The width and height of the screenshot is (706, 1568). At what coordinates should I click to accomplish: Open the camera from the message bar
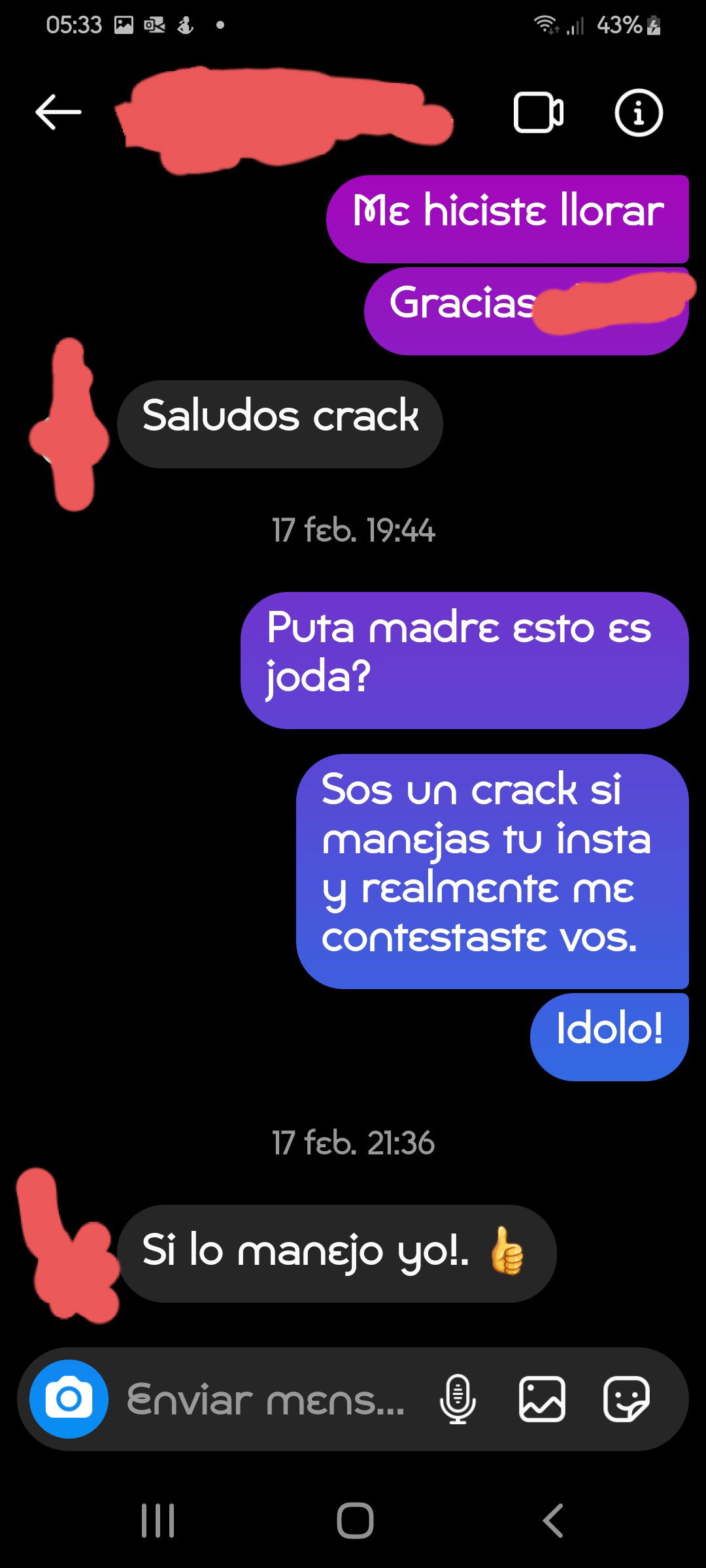tap(69, 1399)
